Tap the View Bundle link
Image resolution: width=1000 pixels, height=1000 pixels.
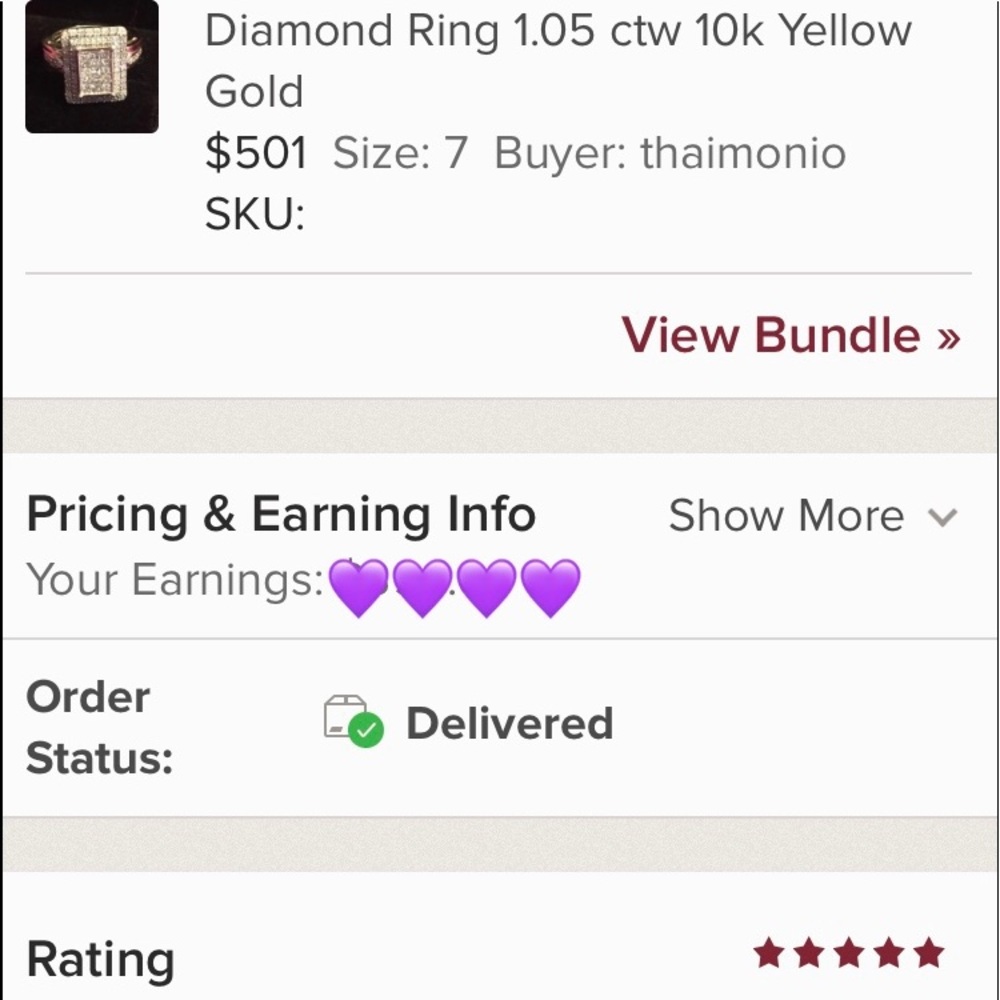pyautogui.click(x=790, y=335)
